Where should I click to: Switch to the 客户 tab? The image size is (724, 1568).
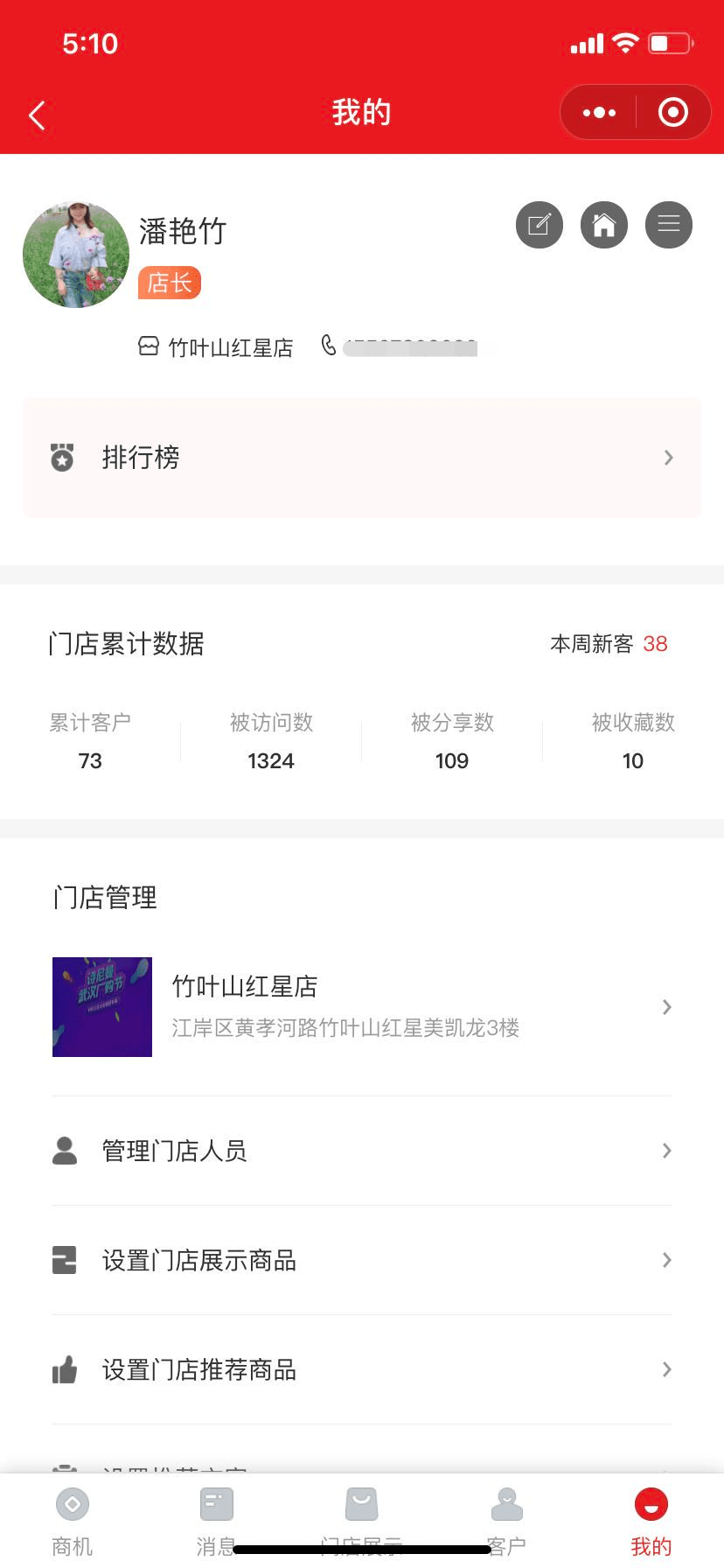(x=506, y=1521)
